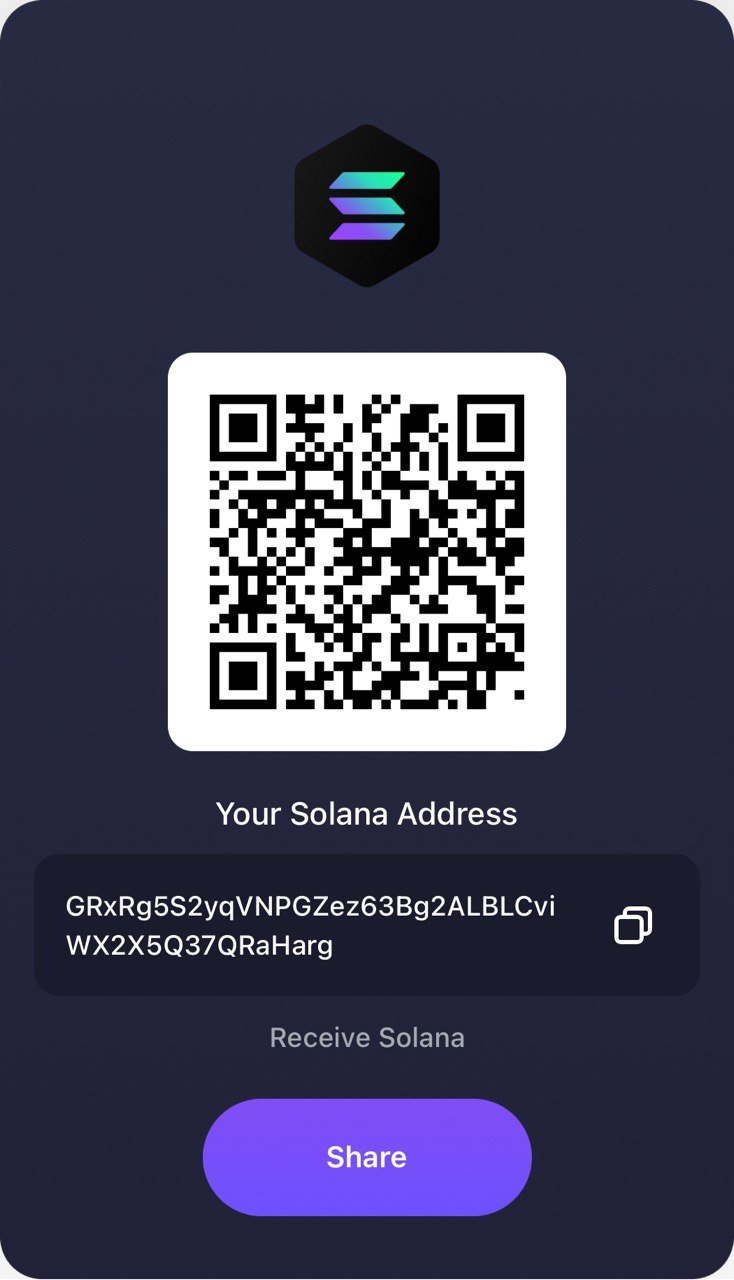
Task: Copy the Solana address
Action: coord(632,925)
